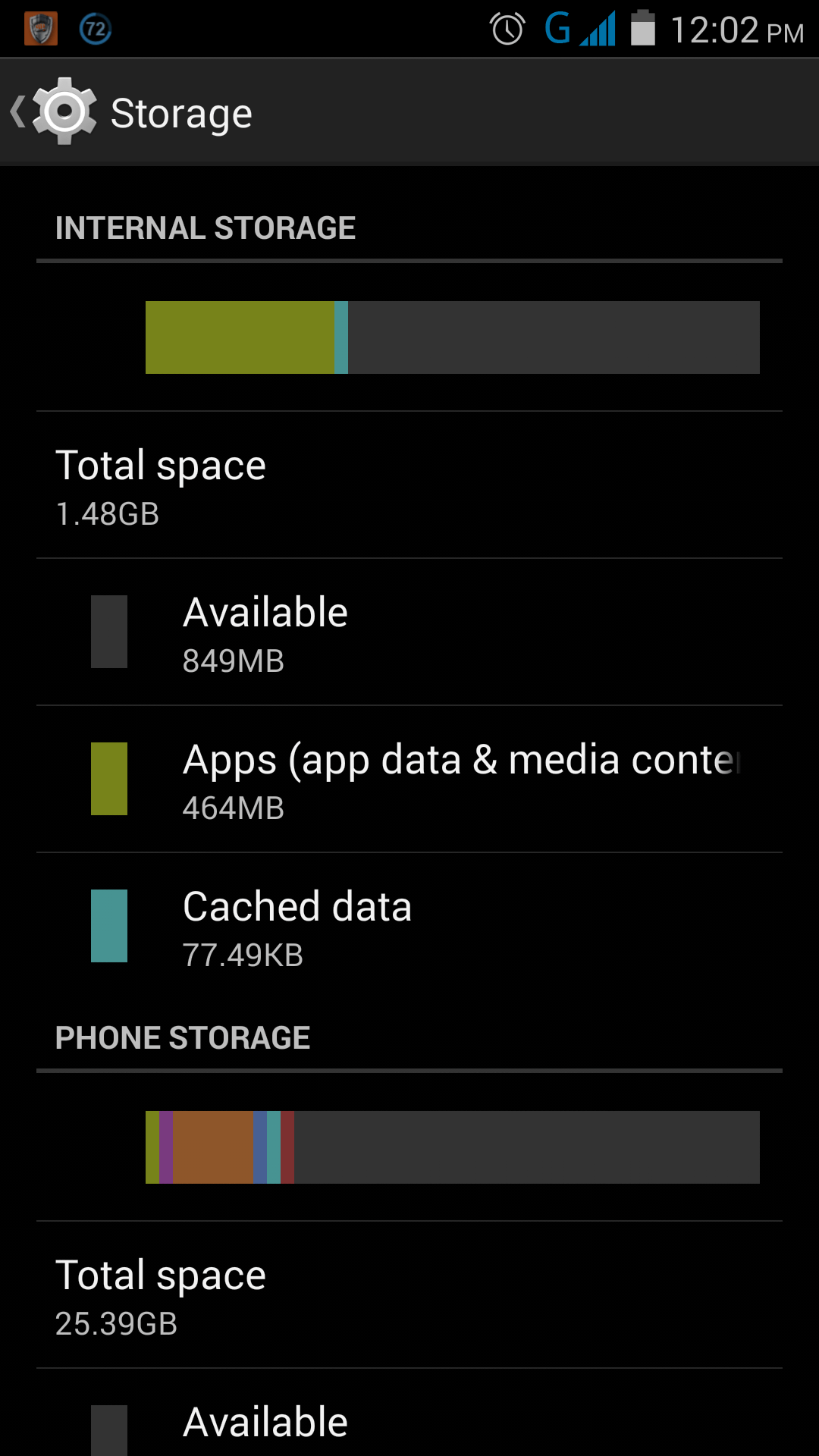Tap Total space showing 25.39GB
Screen dimensions: 819x1456
[409, 1294]
